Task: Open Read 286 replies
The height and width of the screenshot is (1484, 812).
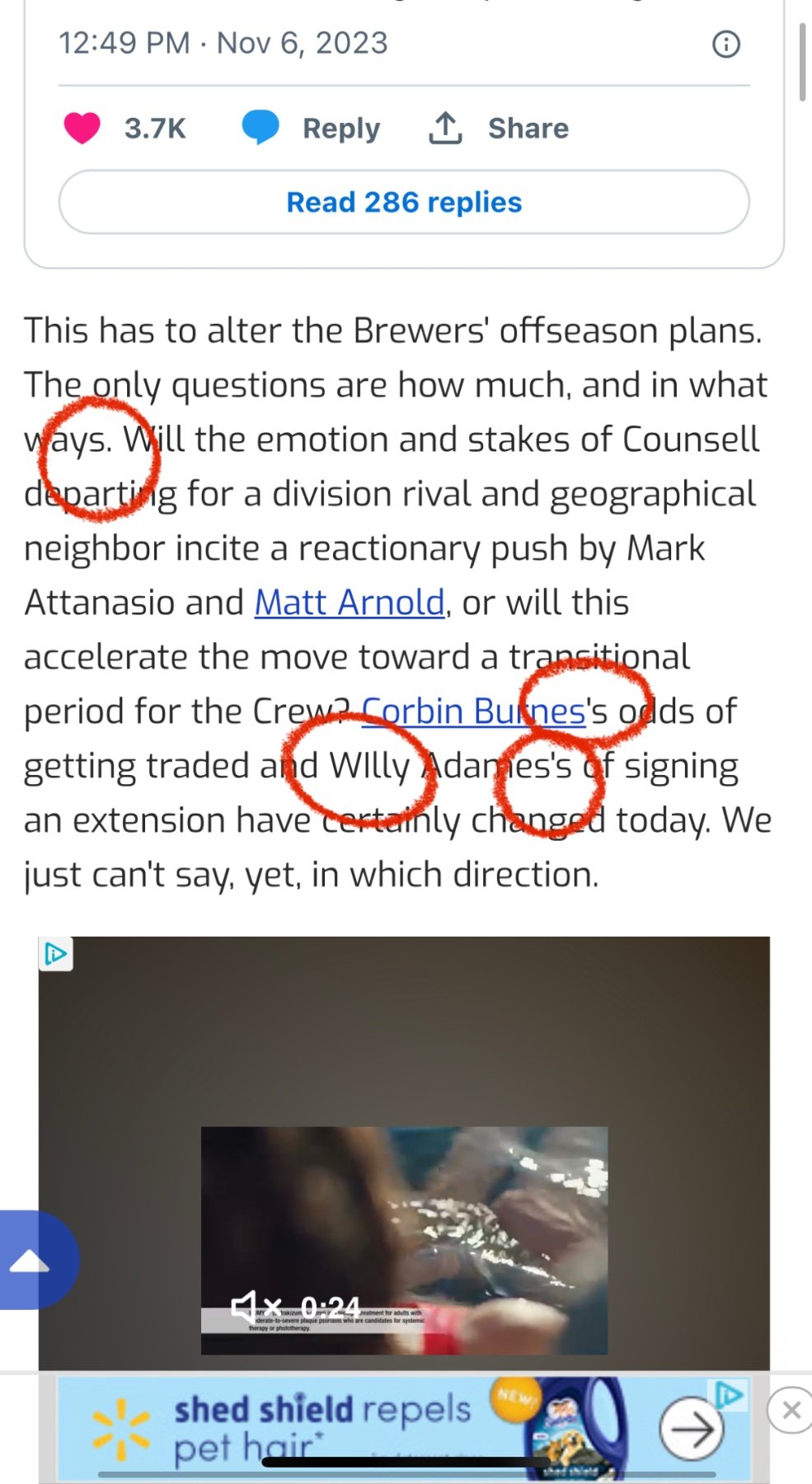Action: click(x=404, y=202)
